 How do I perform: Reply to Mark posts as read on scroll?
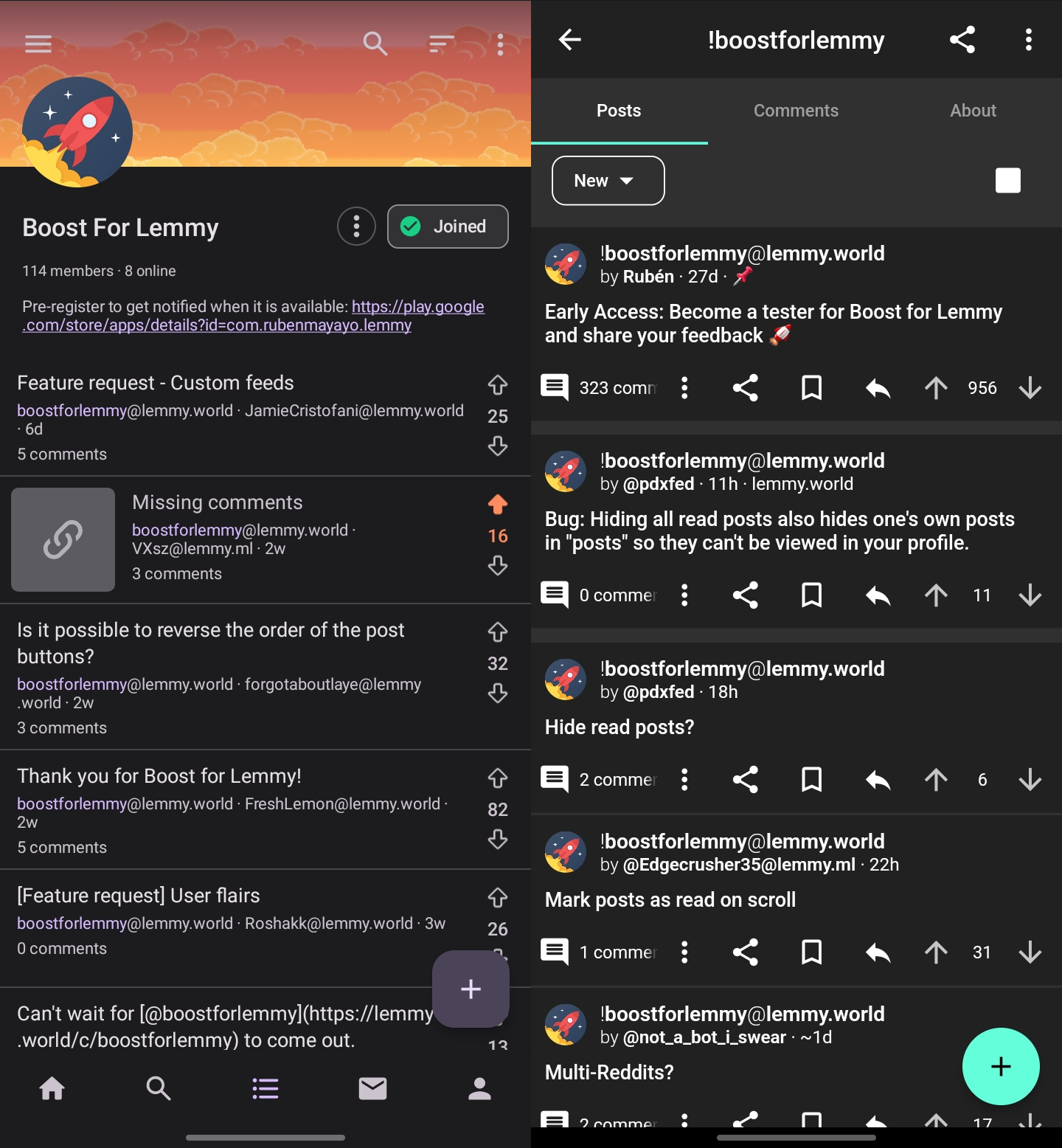[878, 952]
